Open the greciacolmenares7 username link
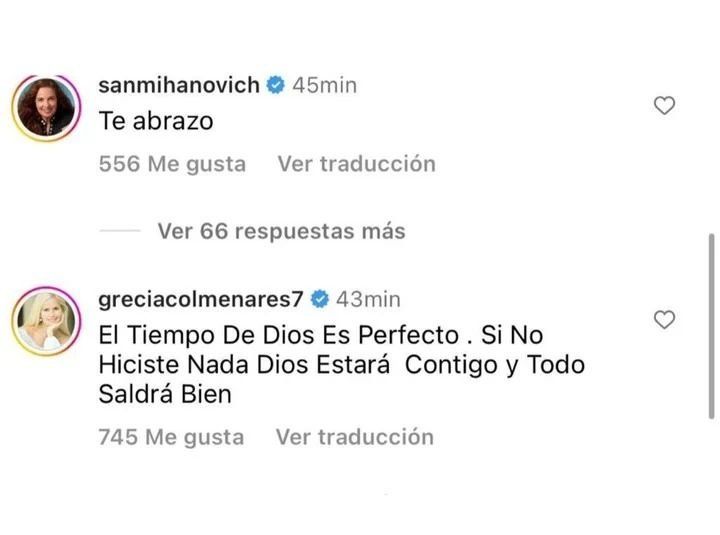720x535 pixels. [201, 298]
